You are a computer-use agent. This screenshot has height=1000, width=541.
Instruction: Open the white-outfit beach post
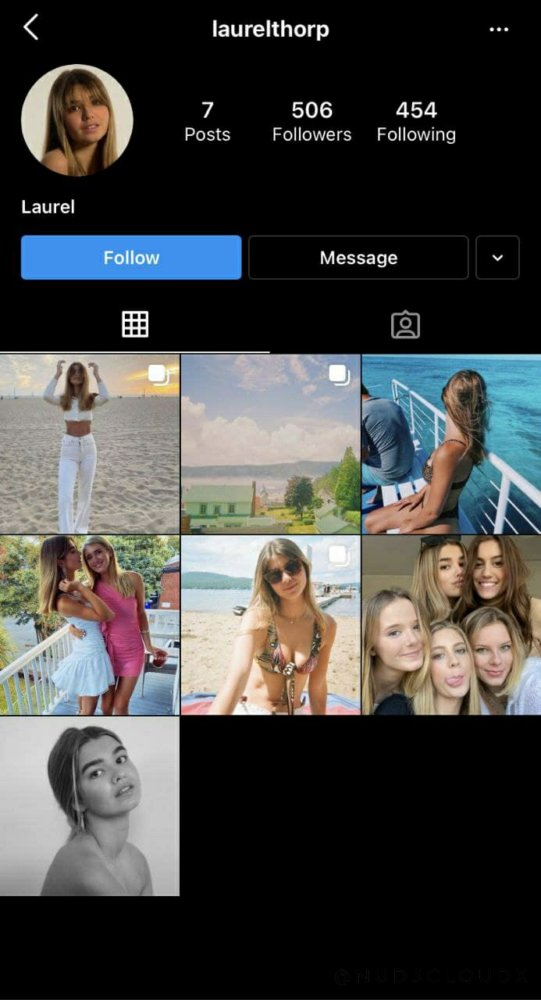tap(89, 444)
